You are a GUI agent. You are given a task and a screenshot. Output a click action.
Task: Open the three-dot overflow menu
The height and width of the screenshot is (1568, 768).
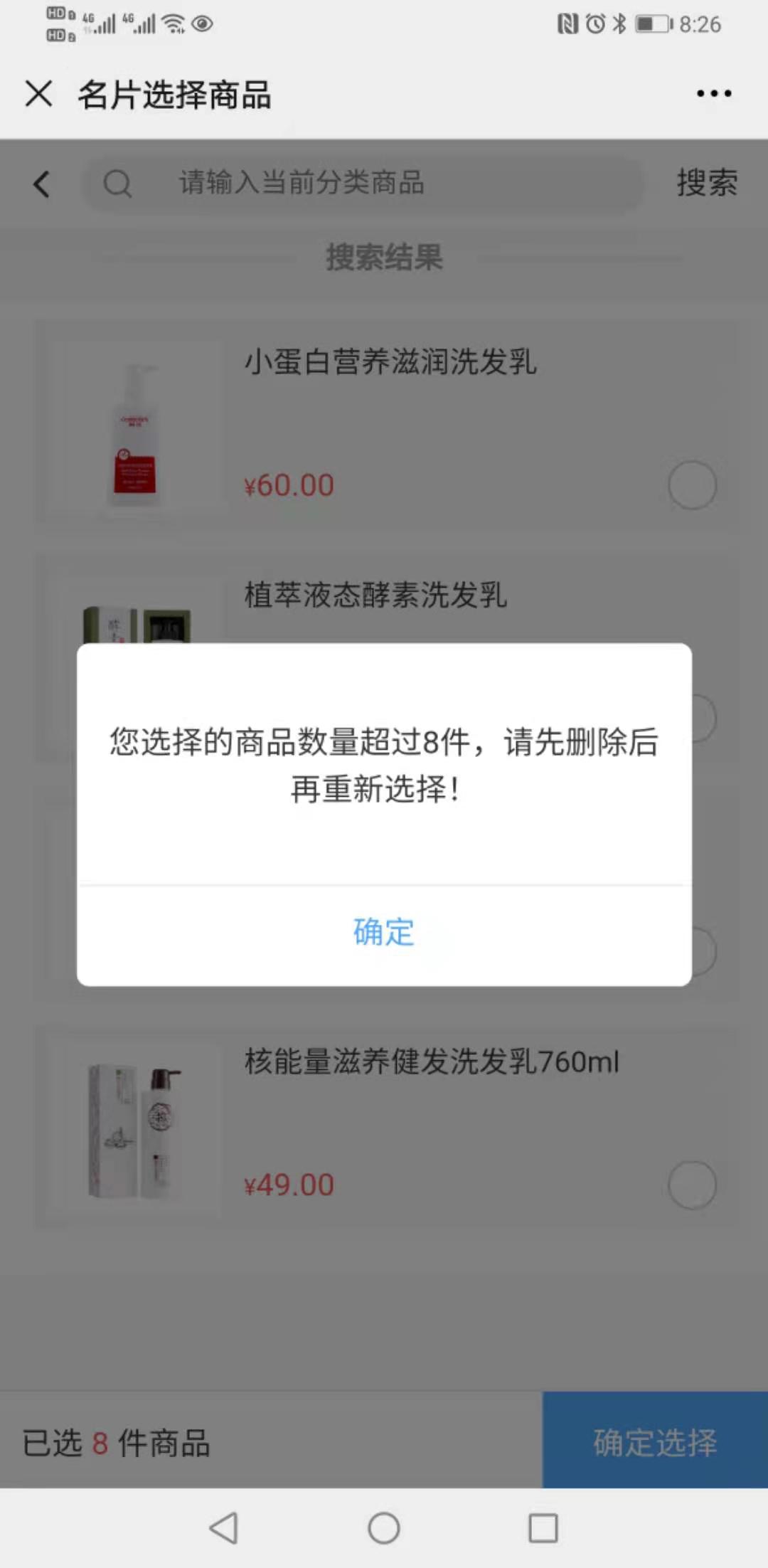point(714,94)
